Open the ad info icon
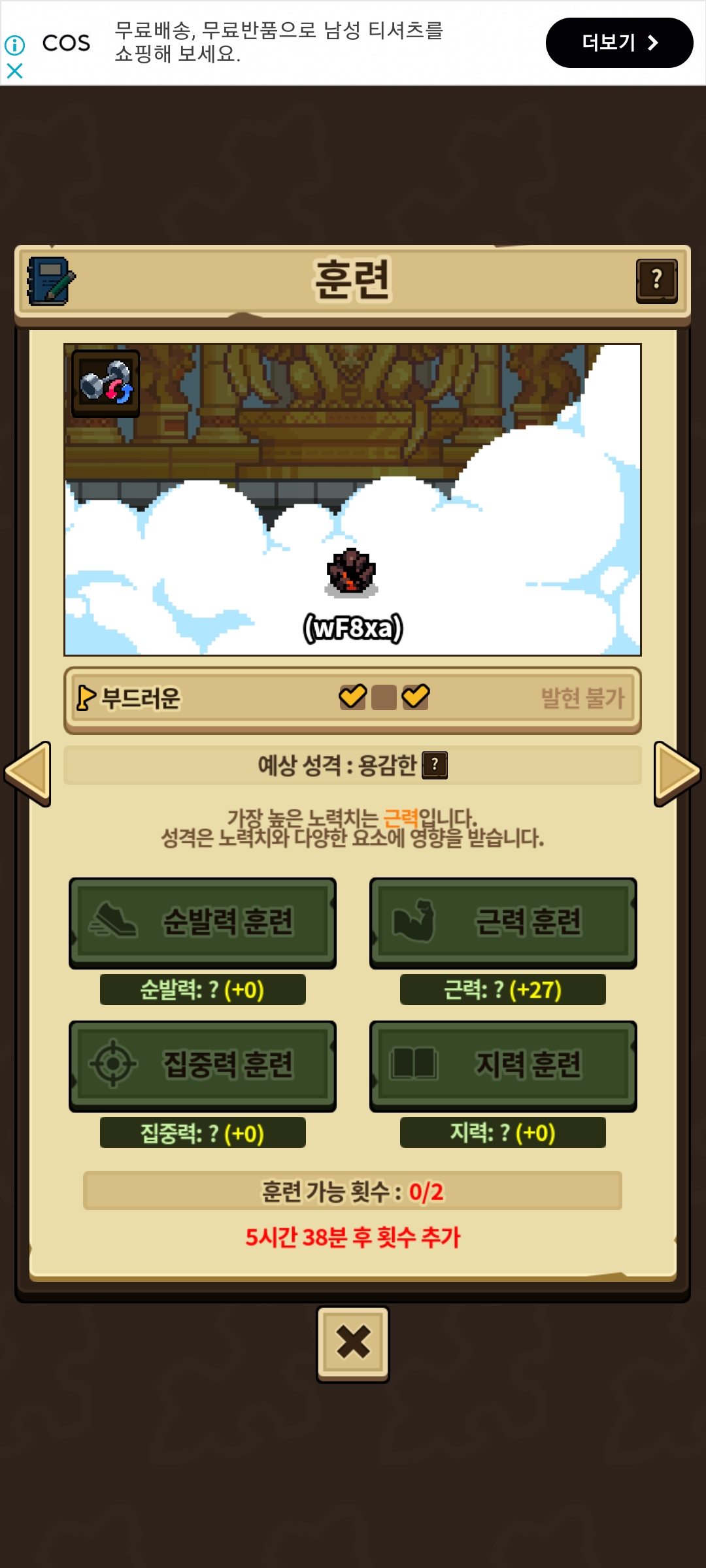This screenshot has width=706, height=1568. (14, 45)
